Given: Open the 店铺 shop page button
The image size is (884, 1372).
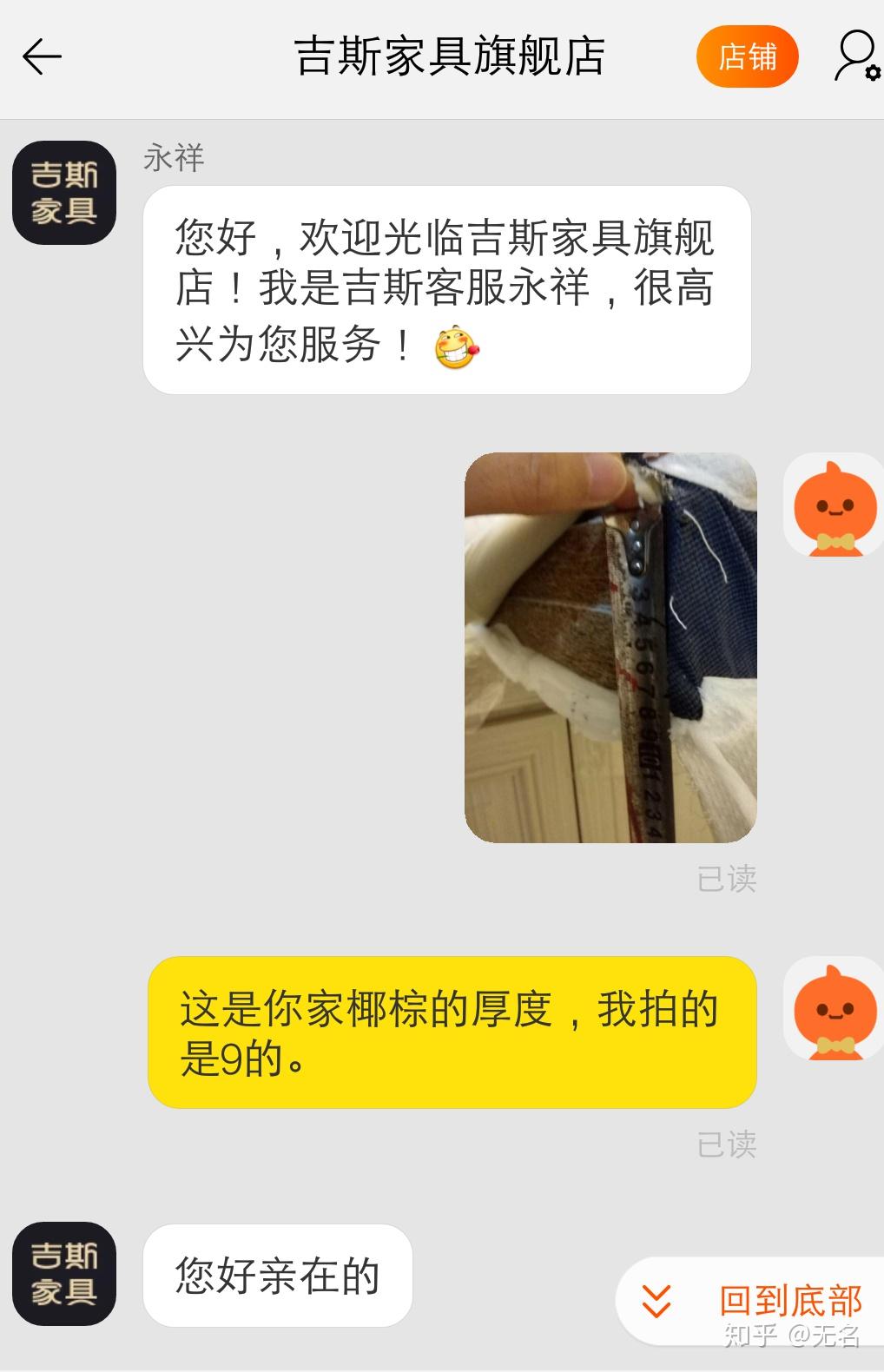Looking at the screenshot, I should click(x=747, y=57).
